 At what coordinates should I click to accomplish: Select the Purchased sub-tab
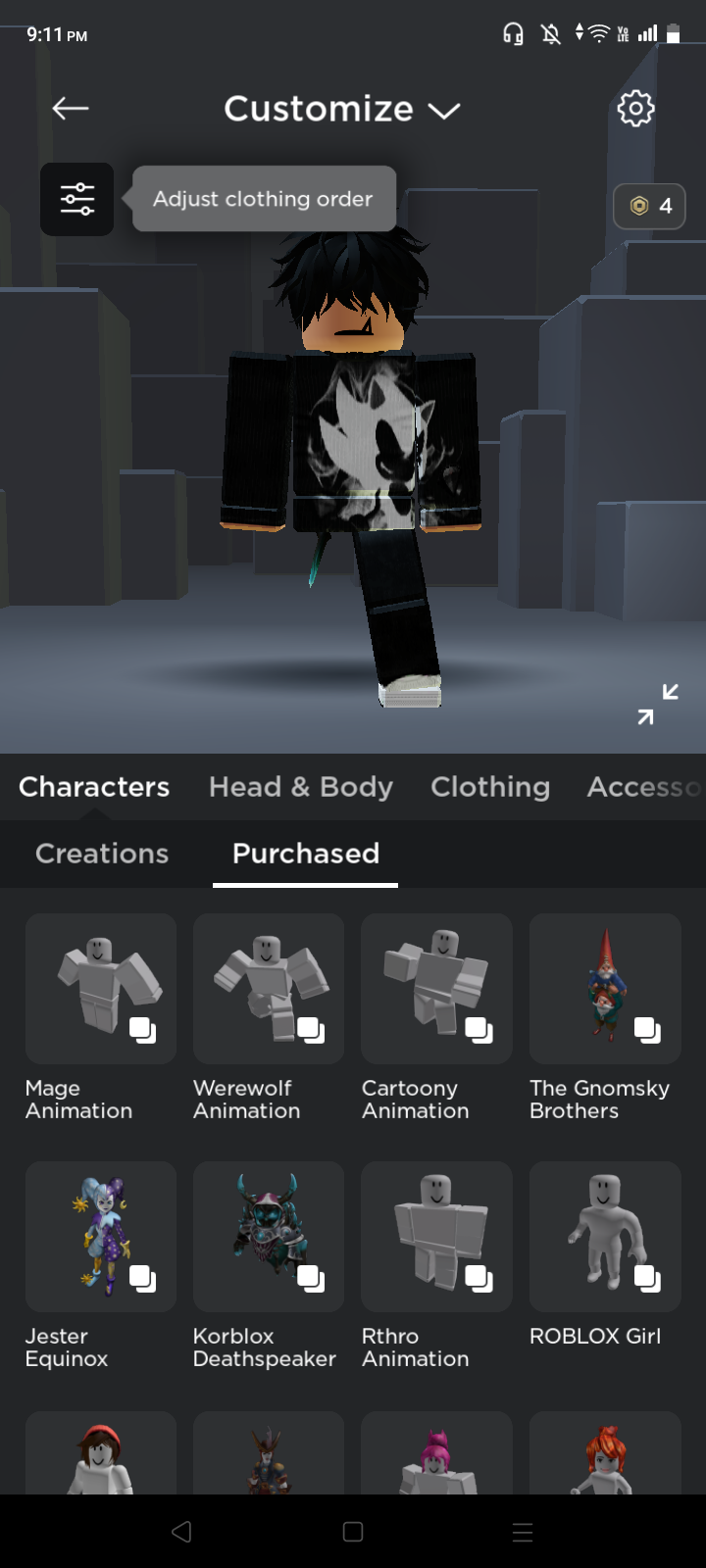(305, 854)
